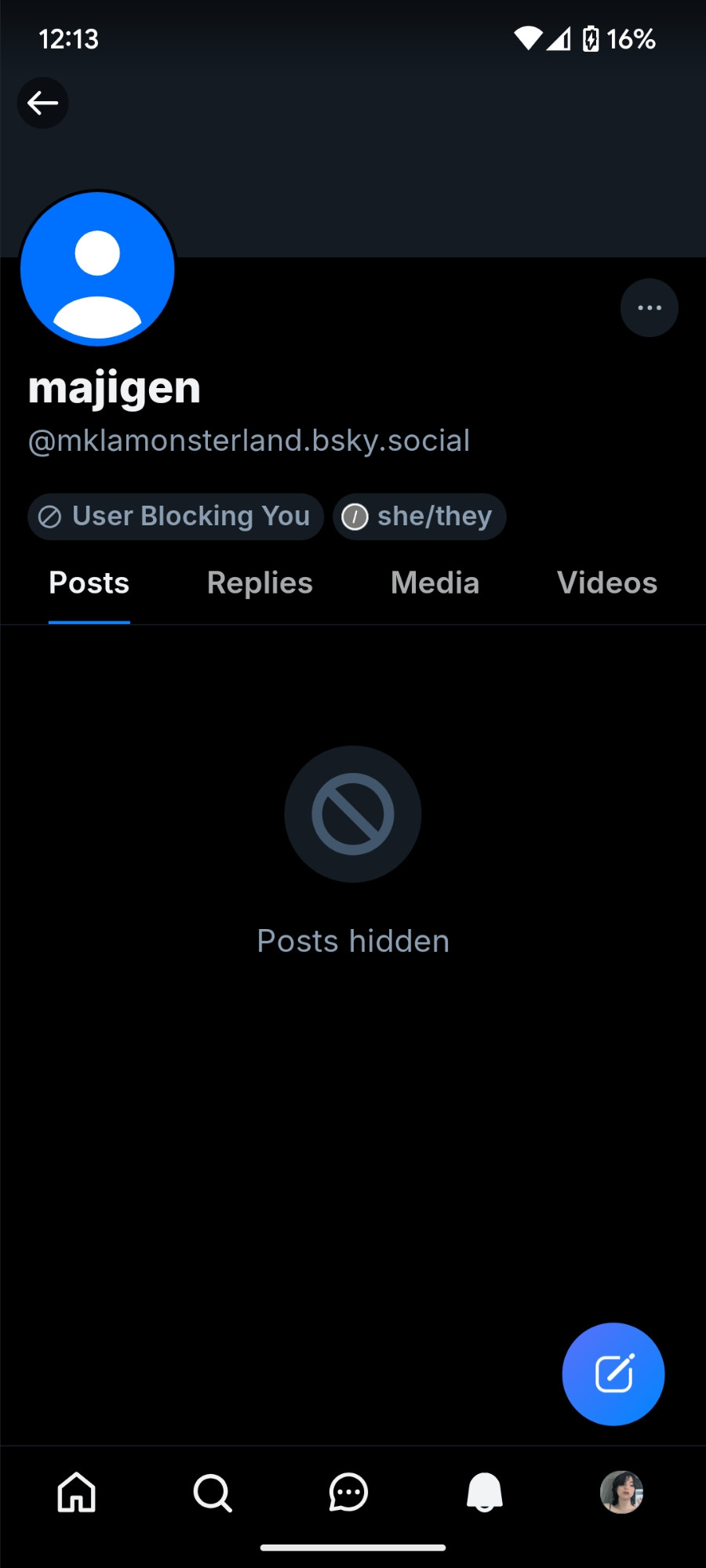Open chat messages
The width and height of the screenshot is (706, 1568).
tap(348, 1492)
